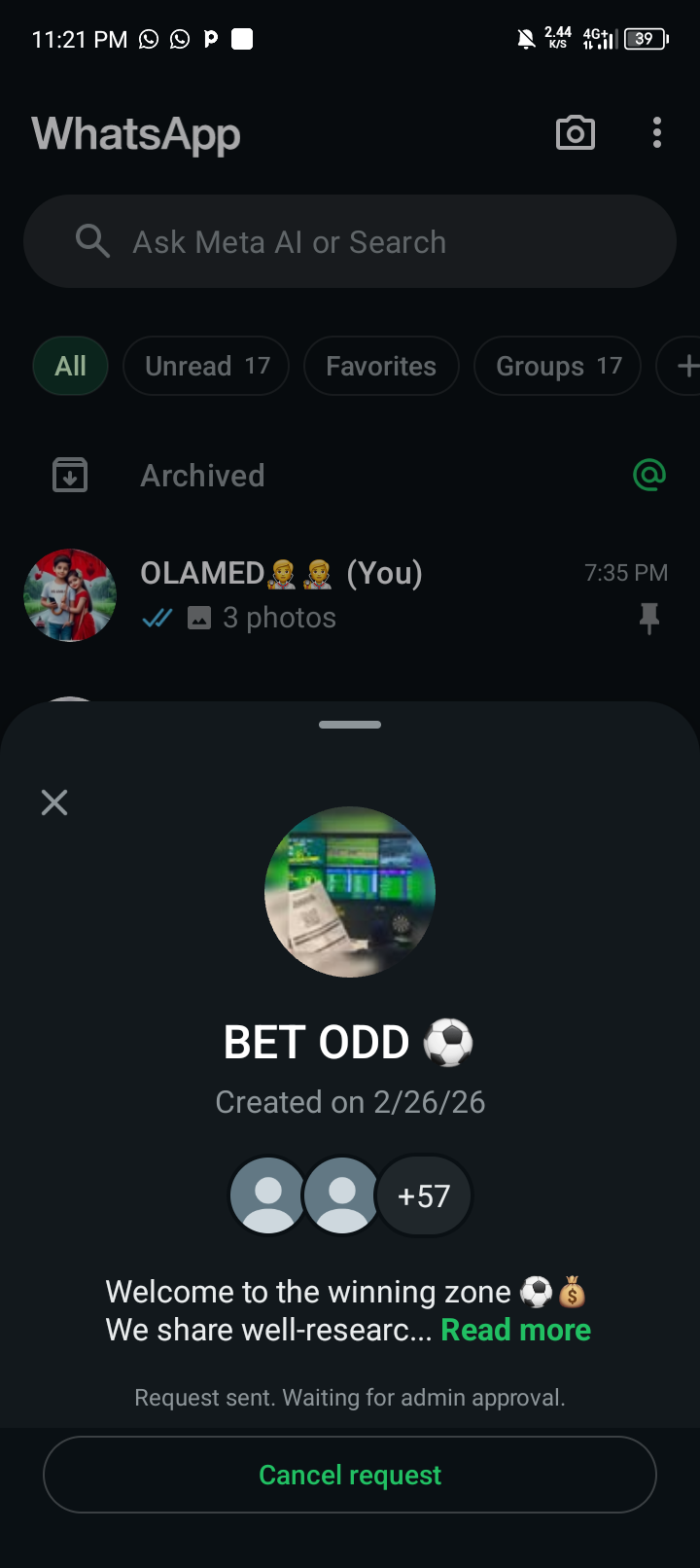The image size is (700, 1568).
Task: Tap the Ask Meta AI or Search field
Action: 350,242
